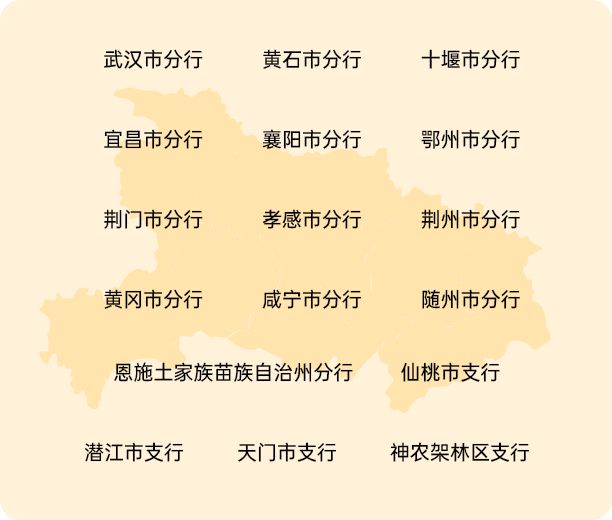This screenshot has height=520, width=612.
Task: Choose the 荆州市分行 branch
Action: (x=471, y=220)
